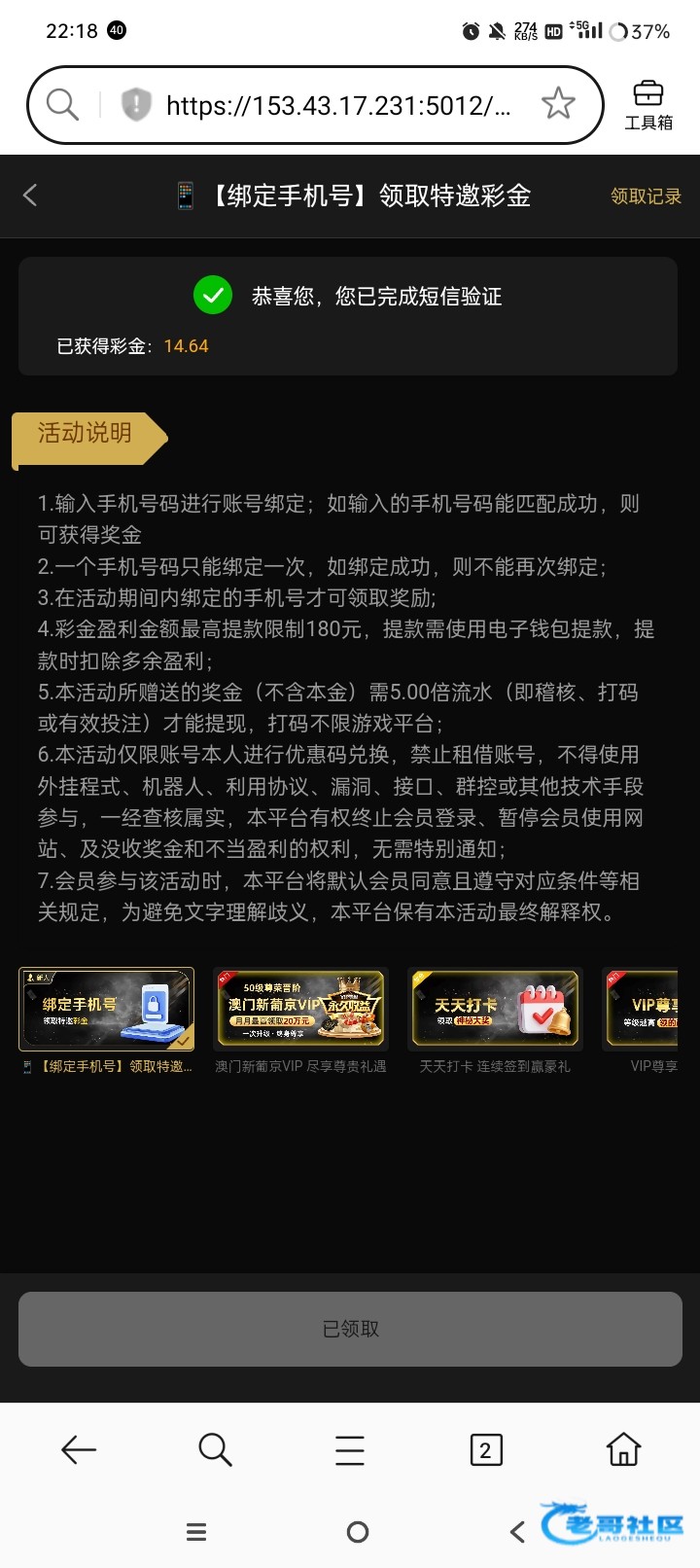Open browser toolbar search
The image size is (700, 1568).
(x=215, y=1450)
